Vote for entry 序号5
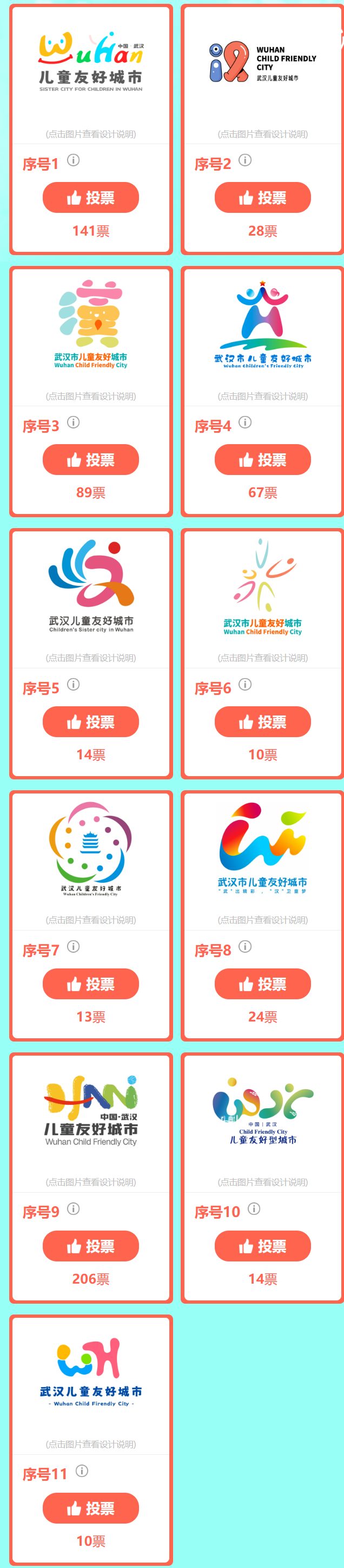 pyautogui.click(x=90, y=721)
